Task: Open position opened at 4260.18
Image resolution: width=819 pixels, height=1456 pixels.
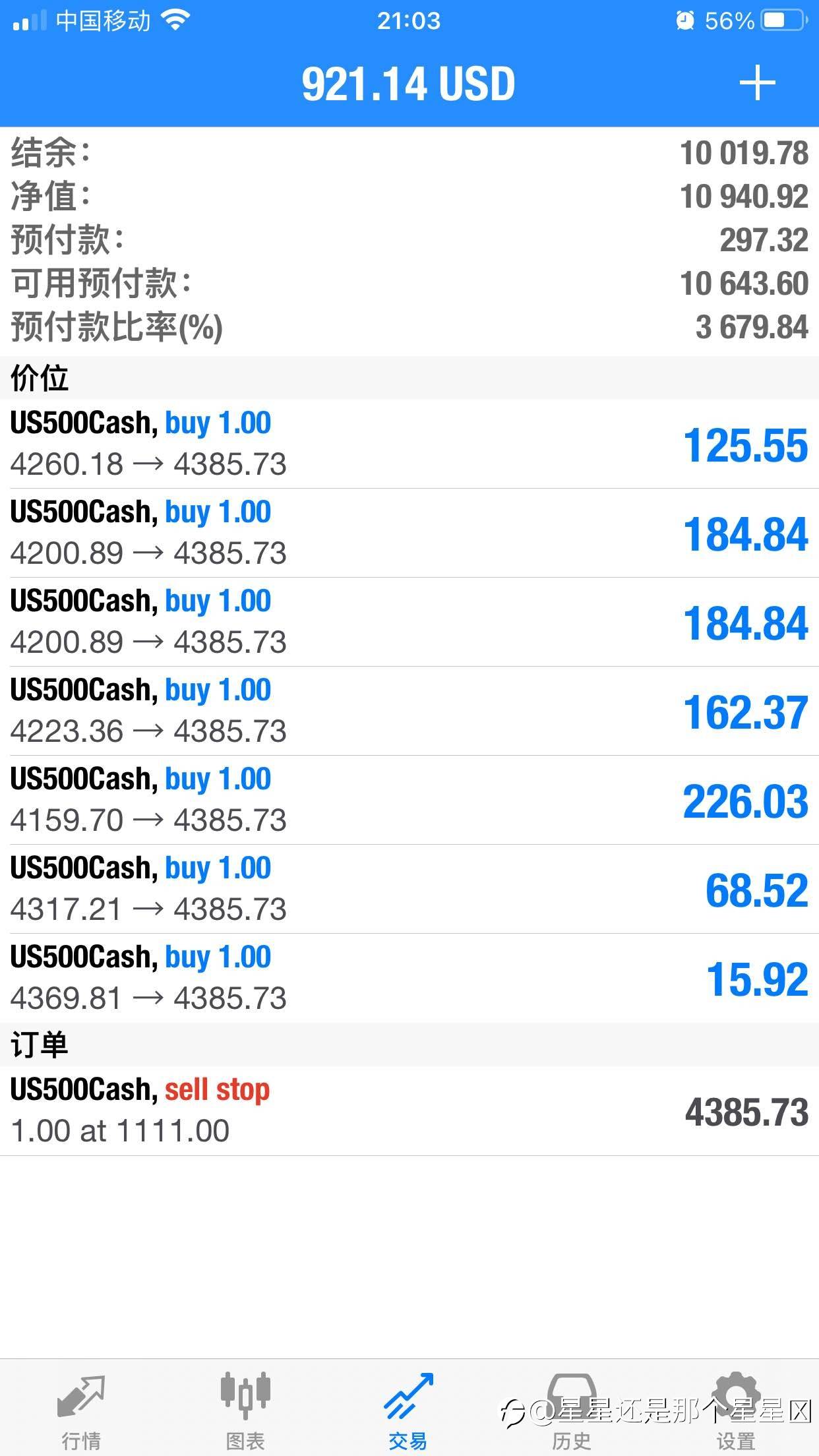Action: point(409,444)
